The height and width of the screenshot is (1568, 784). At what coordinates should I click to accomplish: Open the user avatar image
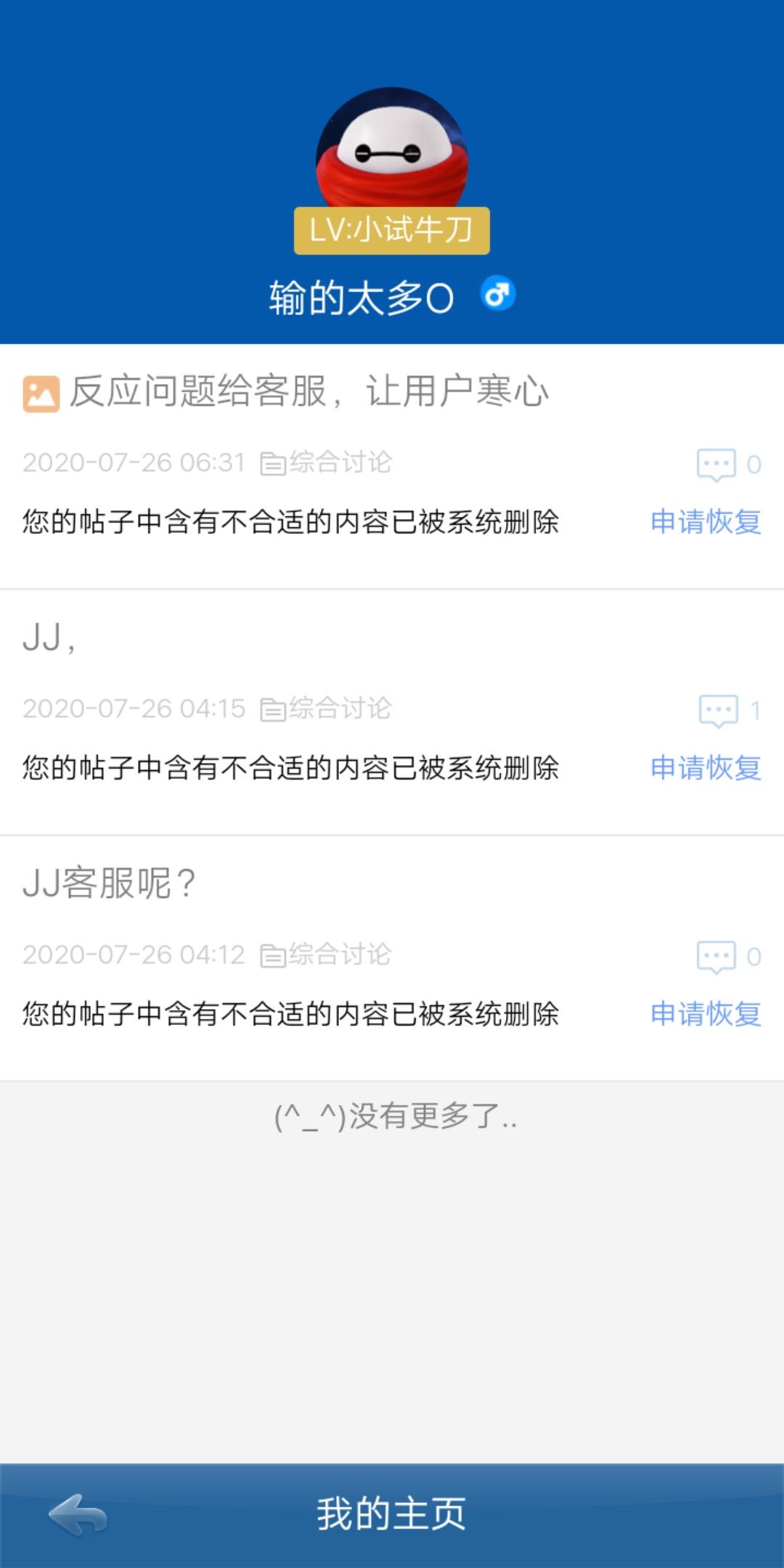tap(392, 151)
